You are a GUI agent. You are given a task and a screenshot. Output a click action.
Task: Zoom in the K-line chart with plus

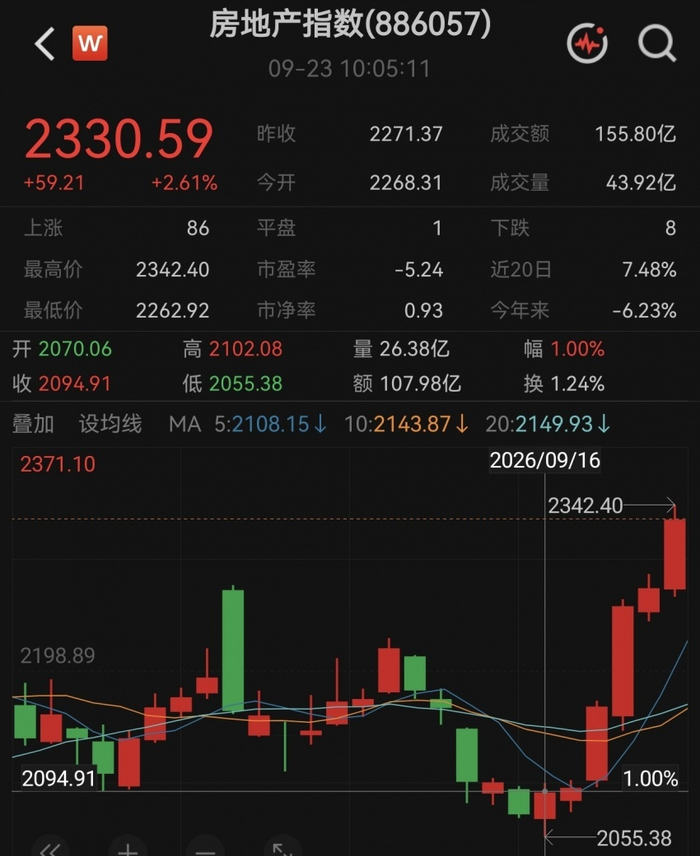coord(128,849)
